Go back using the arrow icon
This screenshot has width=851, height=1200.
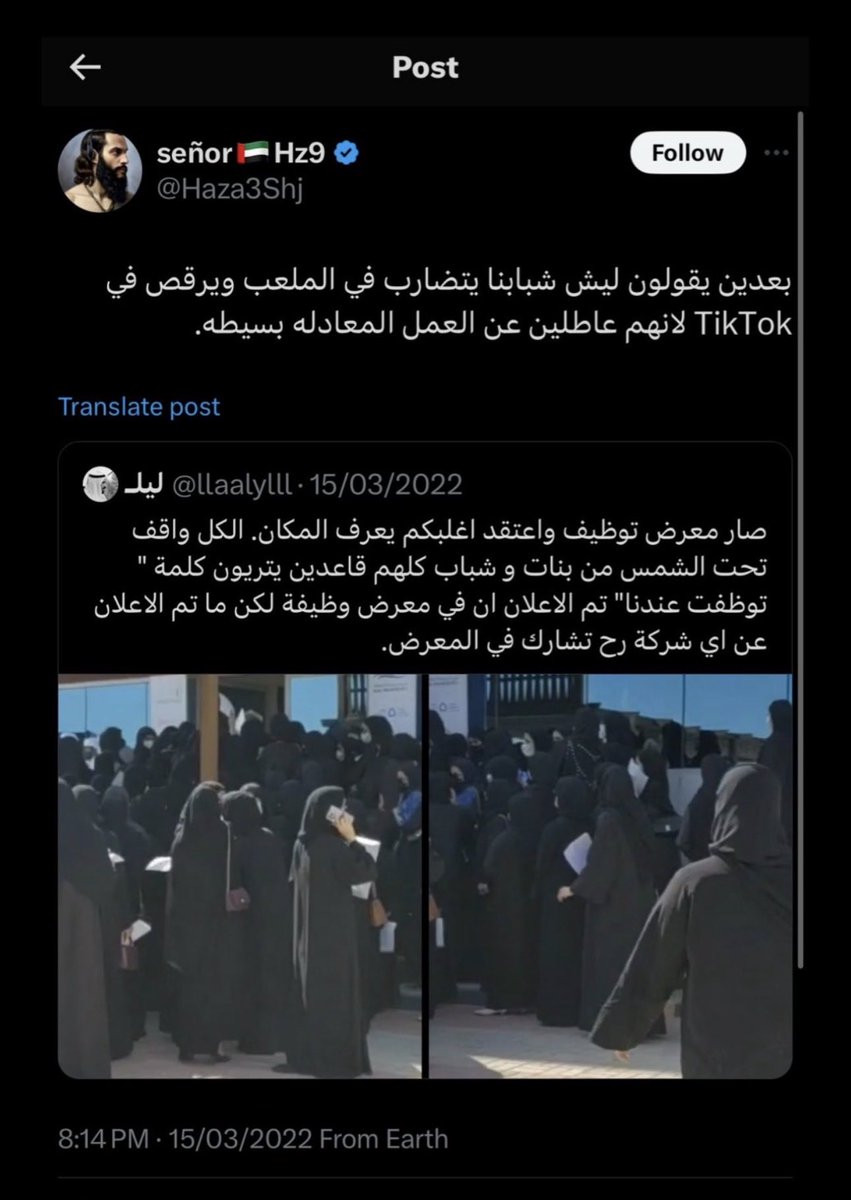click(86, 67)
